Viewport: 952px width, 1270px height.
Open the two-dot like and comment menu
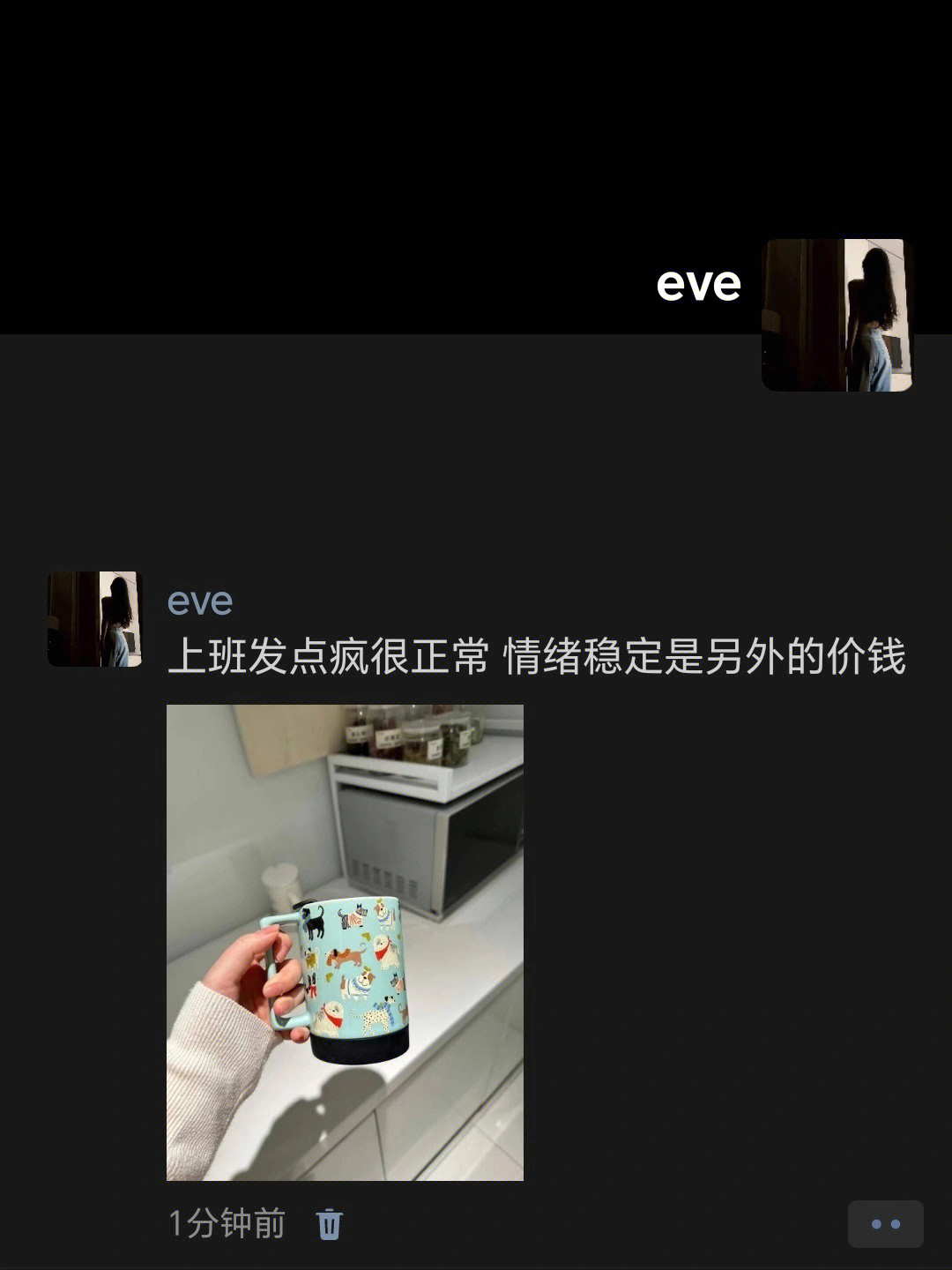pyautogui.click(x=885, y=1224)
